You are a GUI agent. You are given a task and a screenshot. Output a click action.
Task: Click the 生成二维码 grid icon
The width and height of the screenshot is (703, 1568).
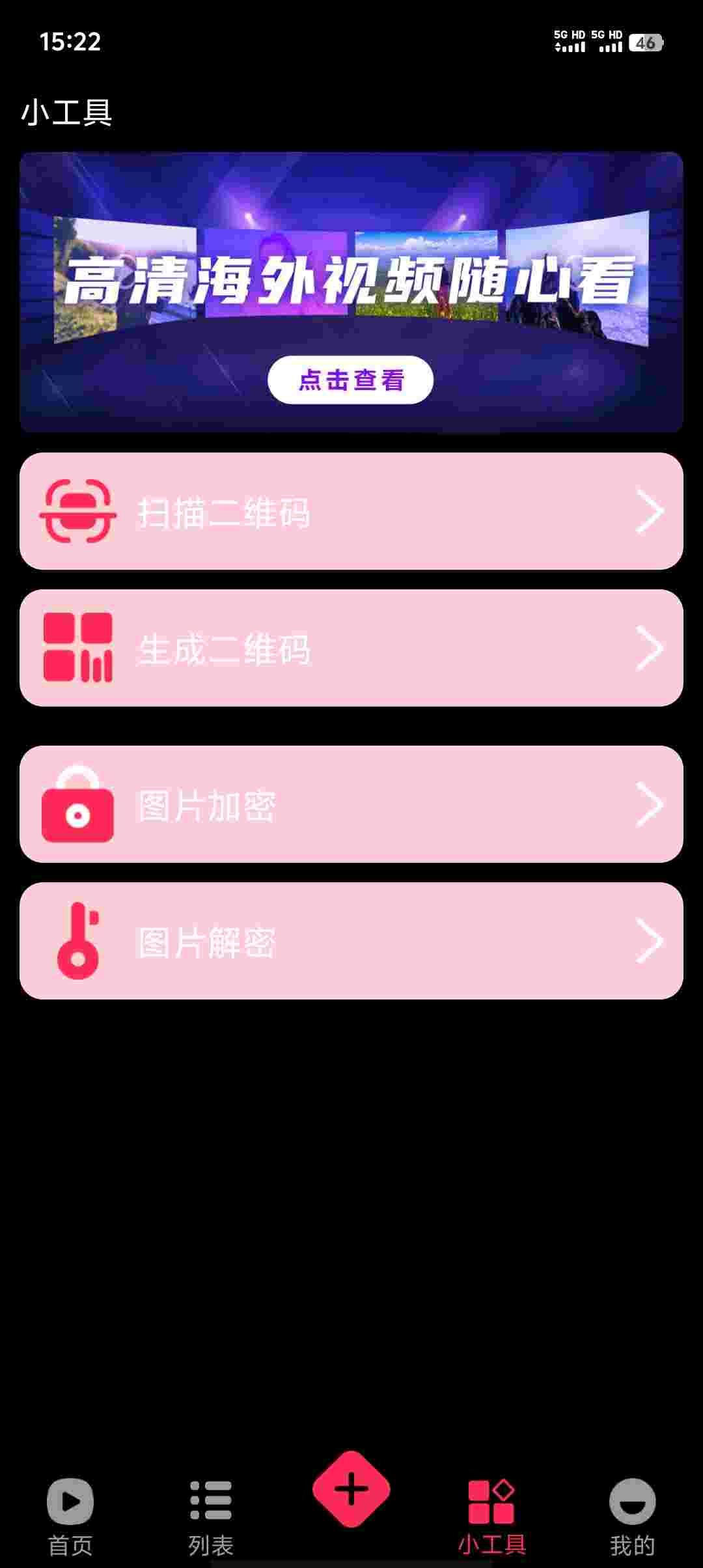coord(76,648)
